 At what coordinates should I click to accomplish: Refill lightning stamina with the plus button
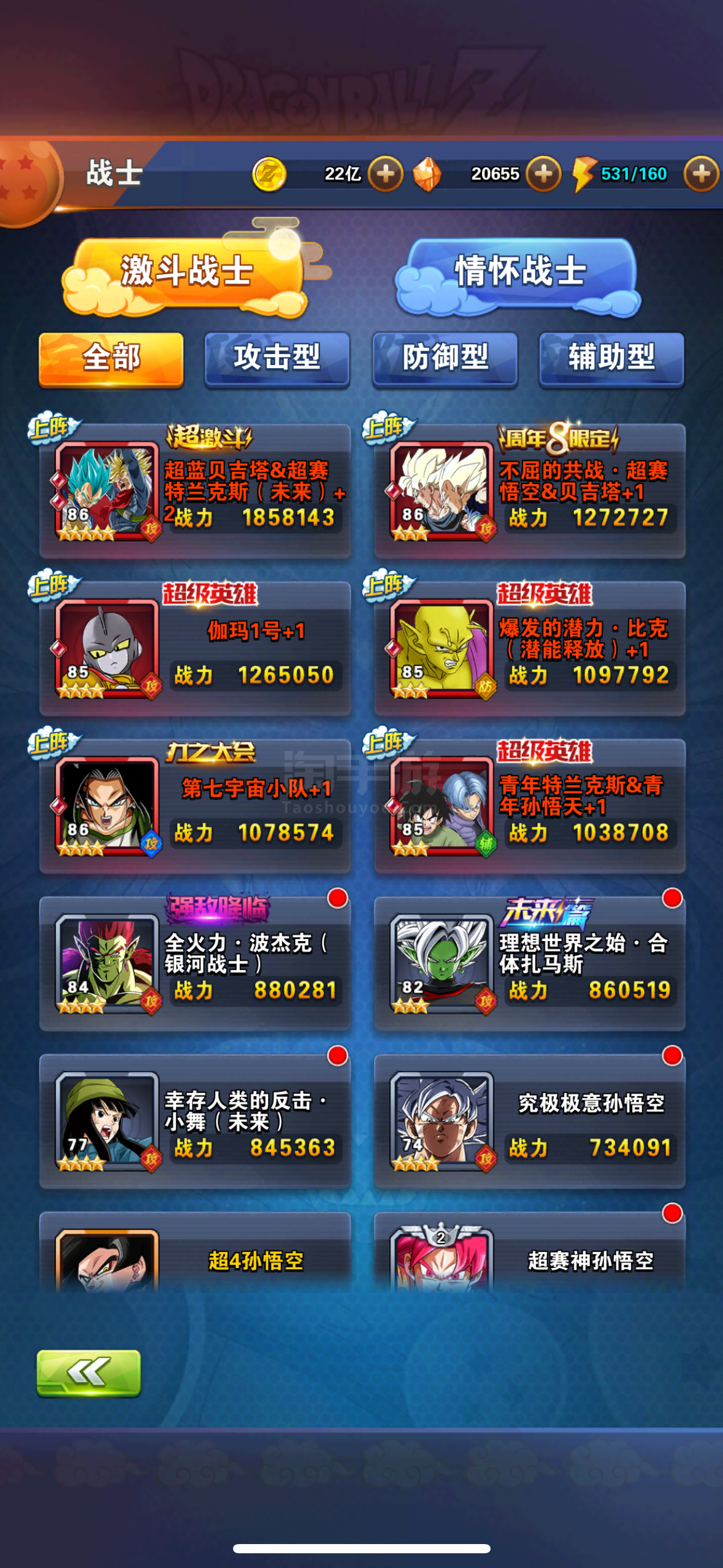(x=701, y=174)
